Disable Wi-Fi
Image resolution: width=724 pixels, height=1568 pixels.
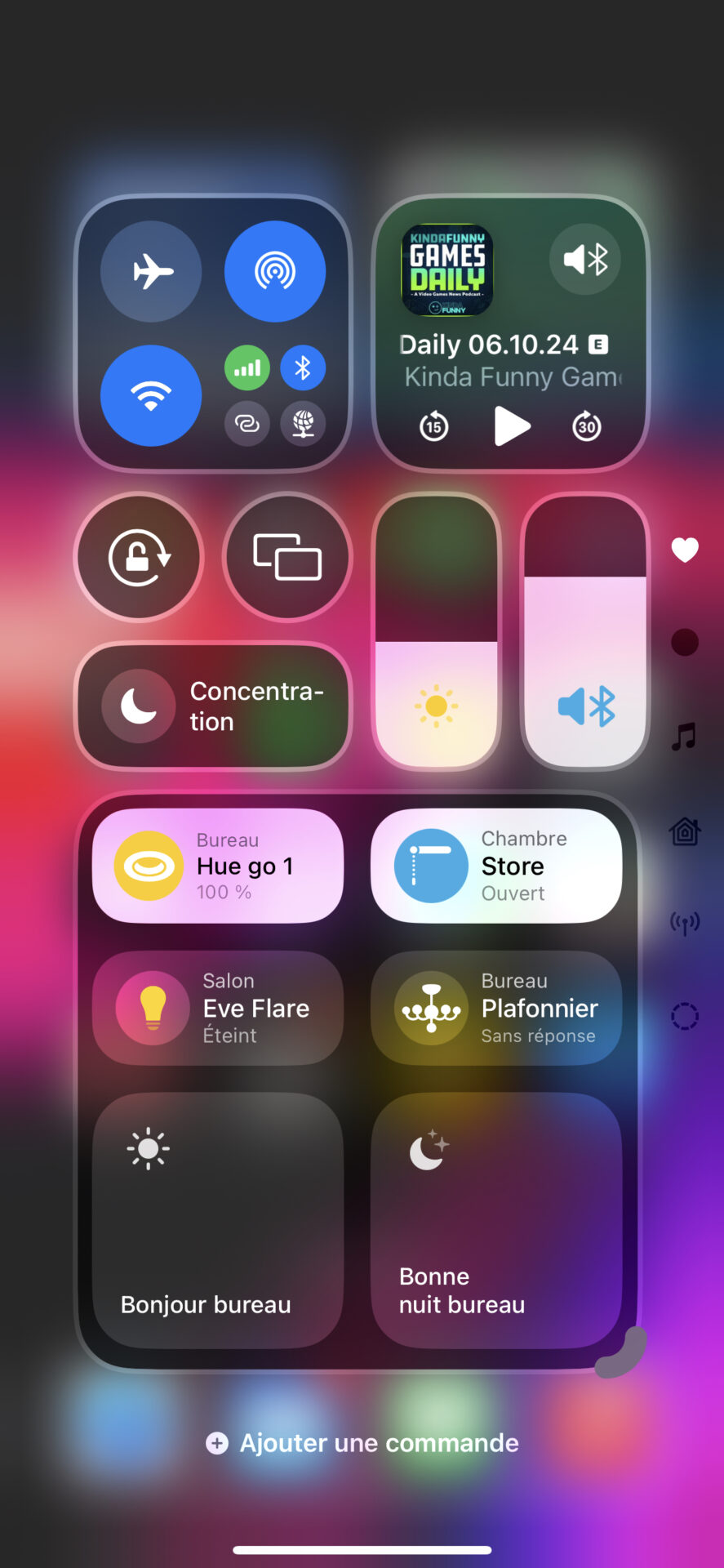point(151,395)
